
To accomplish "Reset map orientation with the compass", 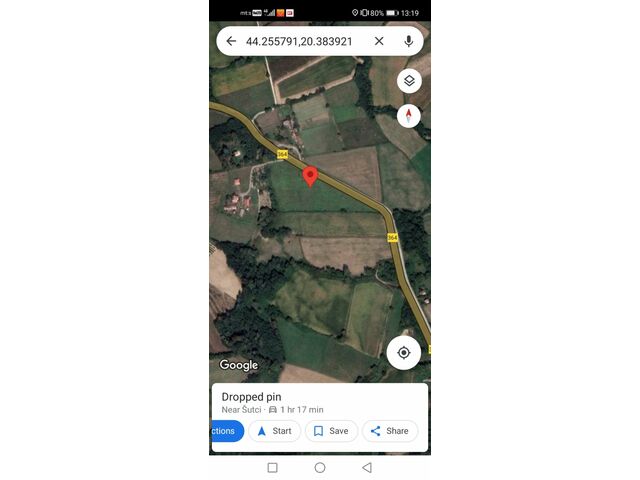I will pyautogui.click(x=408, y=115).
